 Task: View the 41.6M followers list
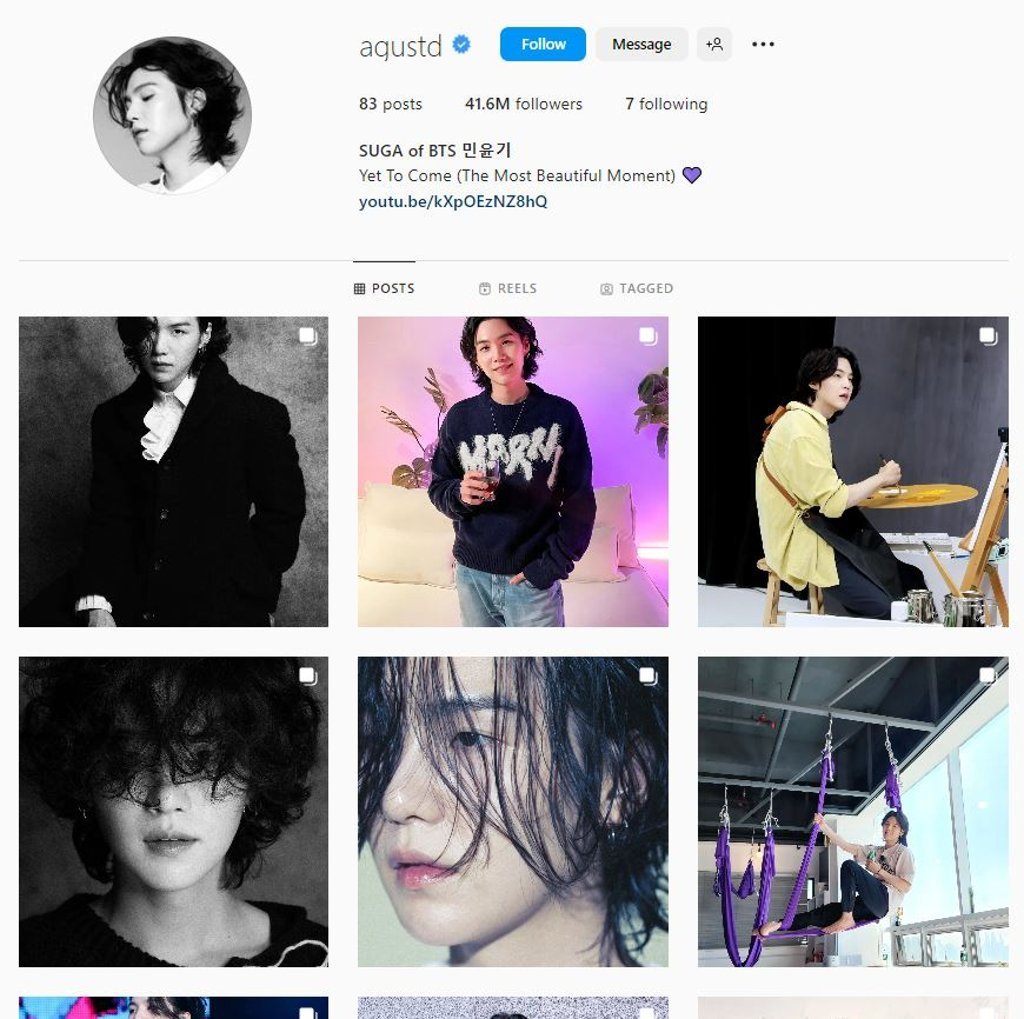point(523,104)
